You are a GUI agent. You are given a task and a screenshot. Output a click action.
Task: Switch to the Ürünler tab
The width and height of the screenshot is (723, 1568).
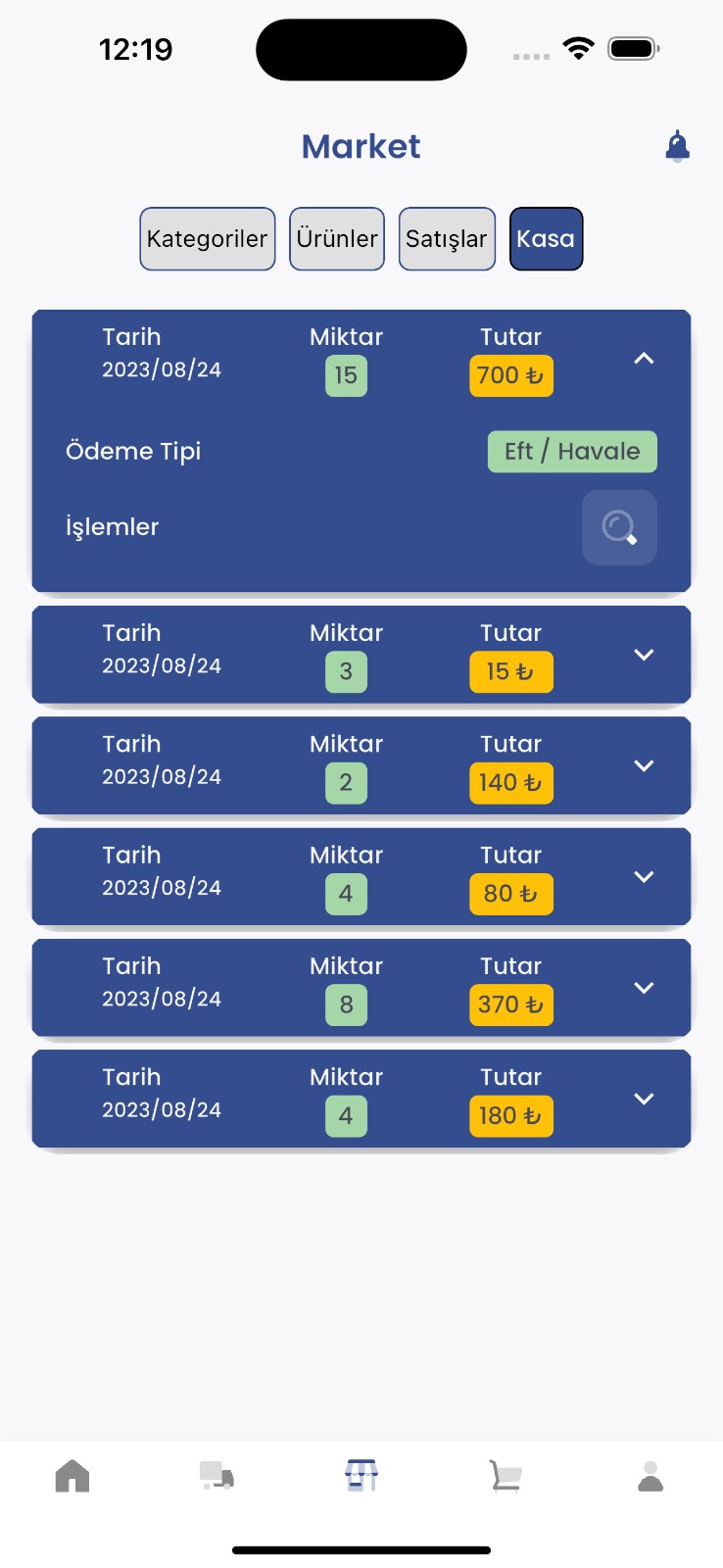[x=337, y=238]
